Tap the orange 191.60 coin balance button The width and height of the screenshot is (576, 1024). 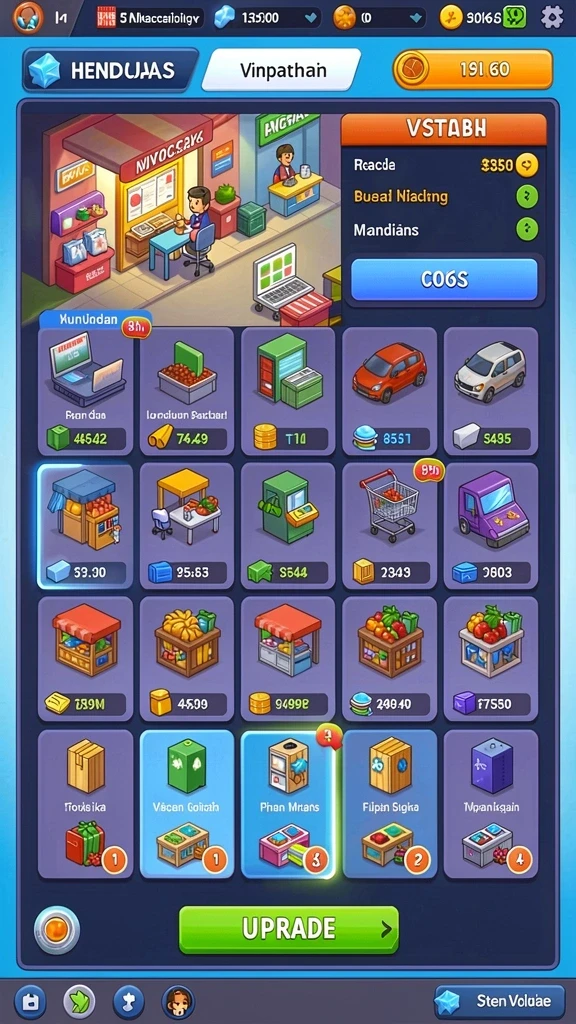point(473,69)
